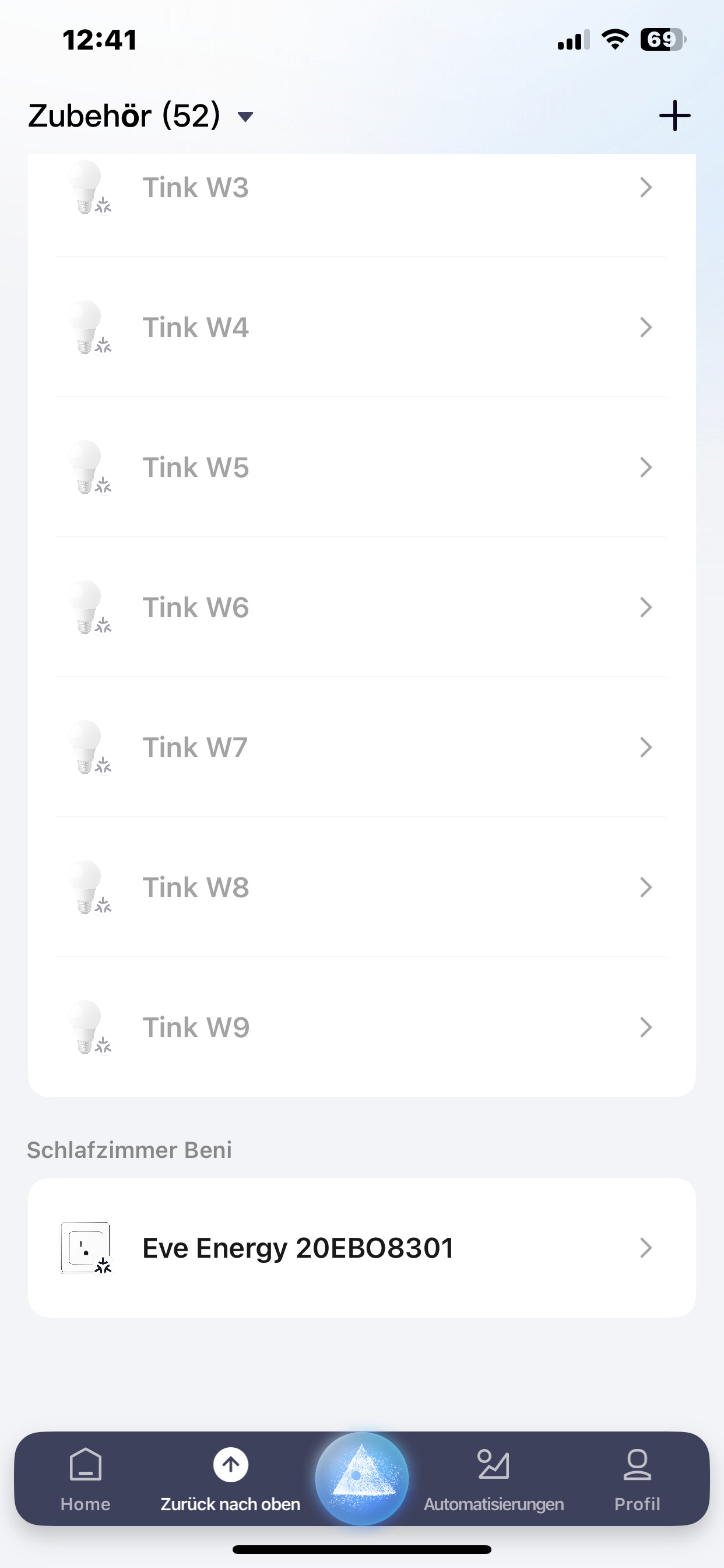
Task: Open the Tink W9 bulb
Action: 361,1027
